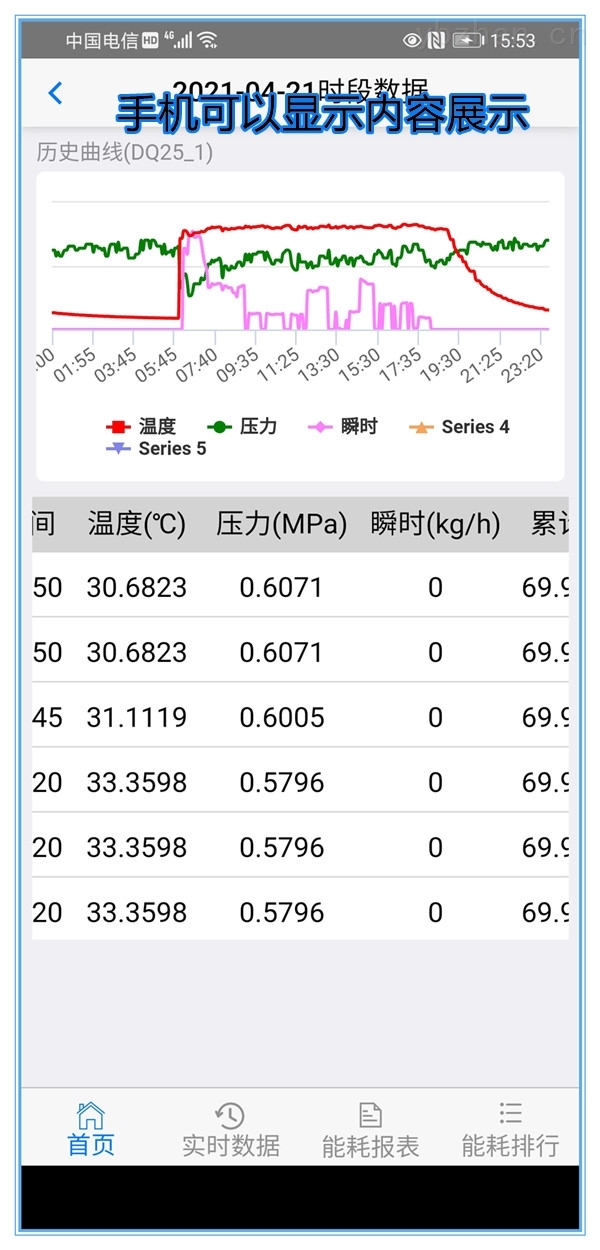Open the 能耗排行 tab

point(510,1129)
